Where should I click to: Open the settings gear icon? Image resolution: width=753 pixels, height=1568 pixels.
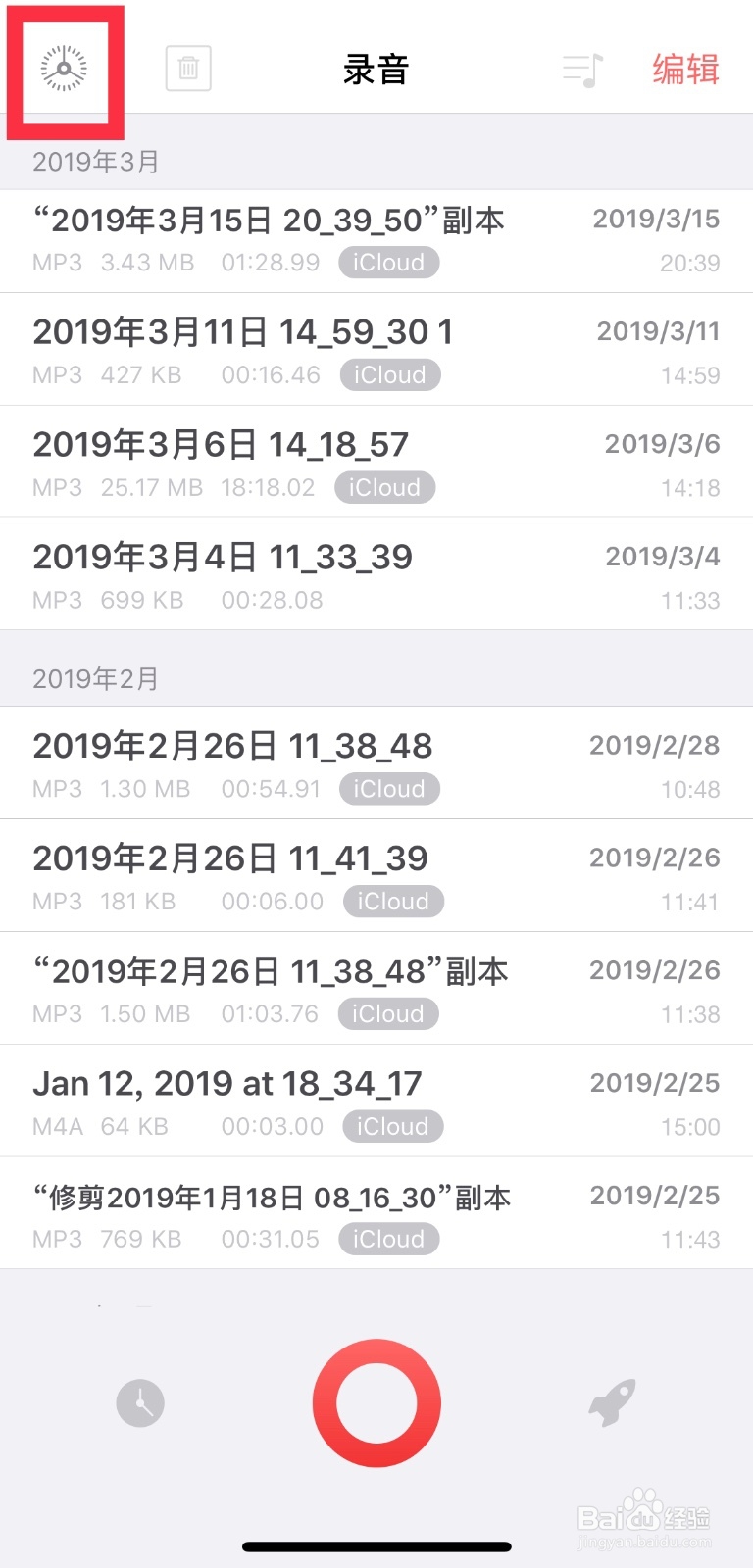coord(64,69)
